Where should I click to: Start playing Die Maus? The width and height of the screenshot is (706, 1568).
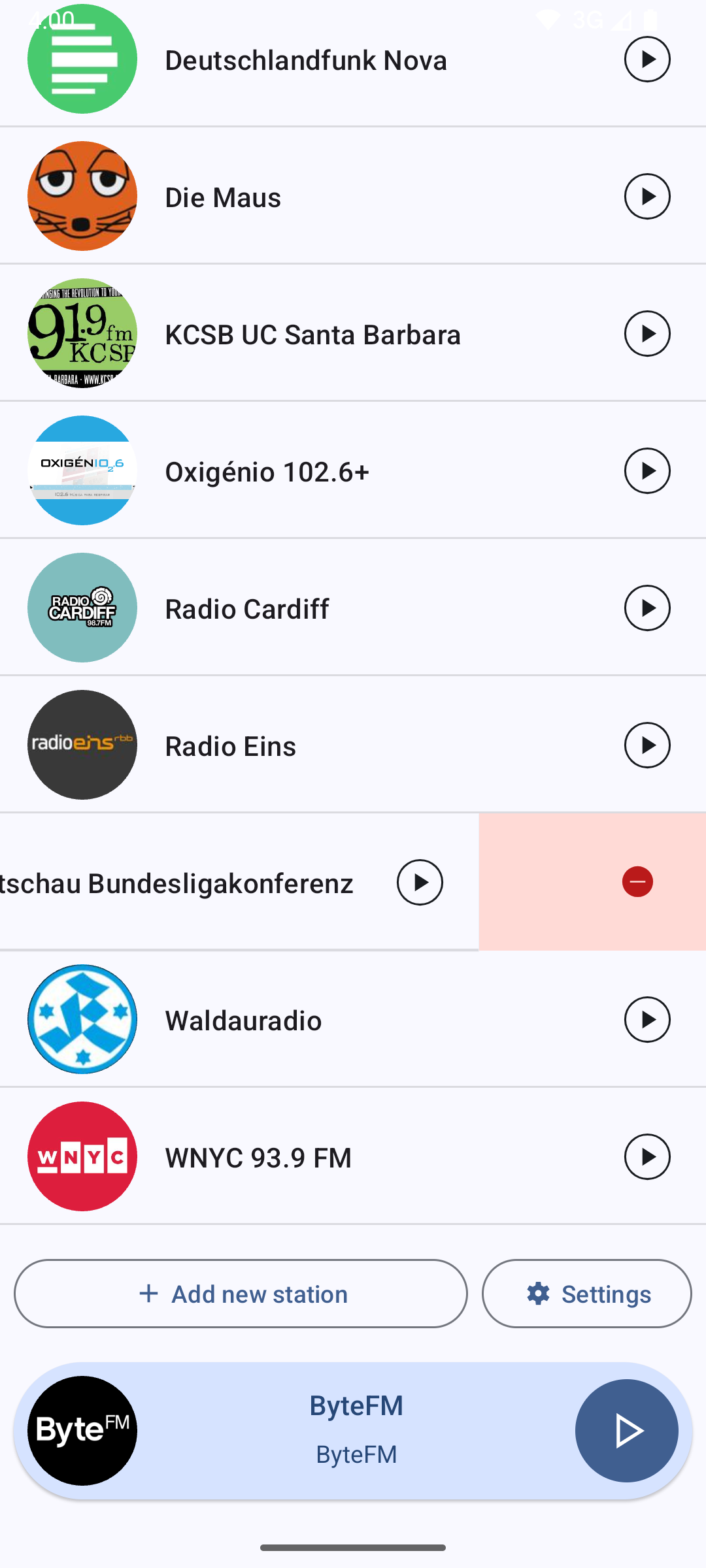click(647, 197)
